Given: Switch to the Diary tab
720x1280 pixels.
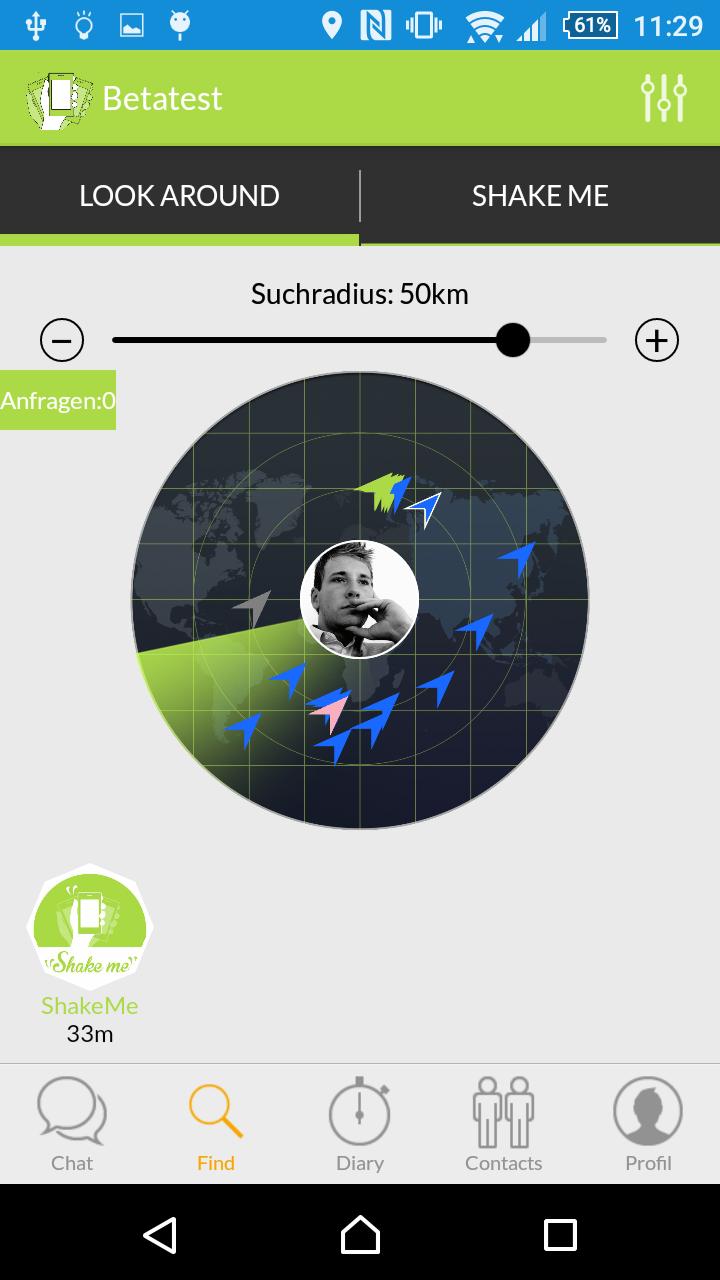Looking at the screenshot, I should click(360, 1124).
